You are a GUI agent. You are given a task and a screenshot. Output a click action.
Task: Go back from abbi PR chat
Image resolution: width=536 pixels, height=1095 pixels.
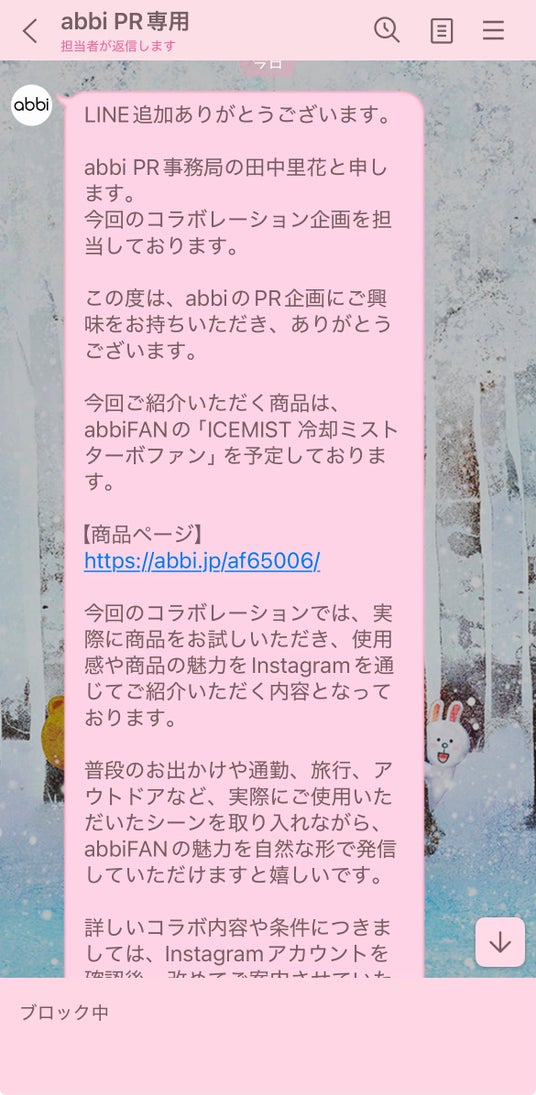[x=29, y=31]
